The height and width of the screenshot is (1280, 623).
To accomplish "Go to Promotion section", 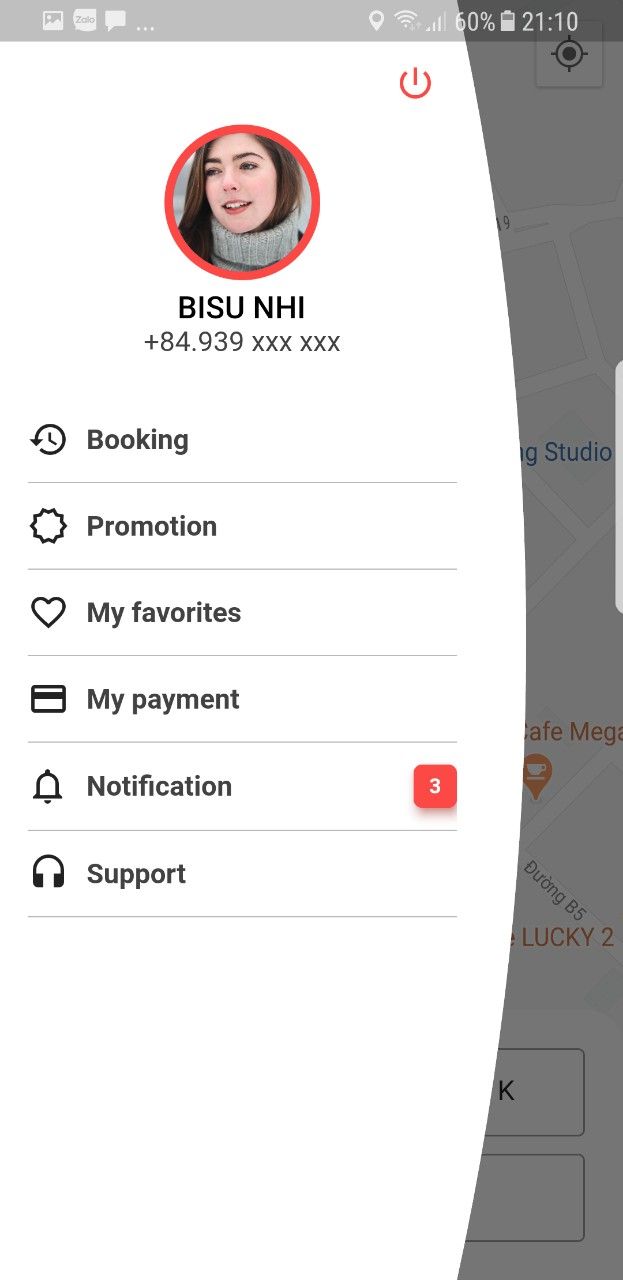I will coord(151,526).
